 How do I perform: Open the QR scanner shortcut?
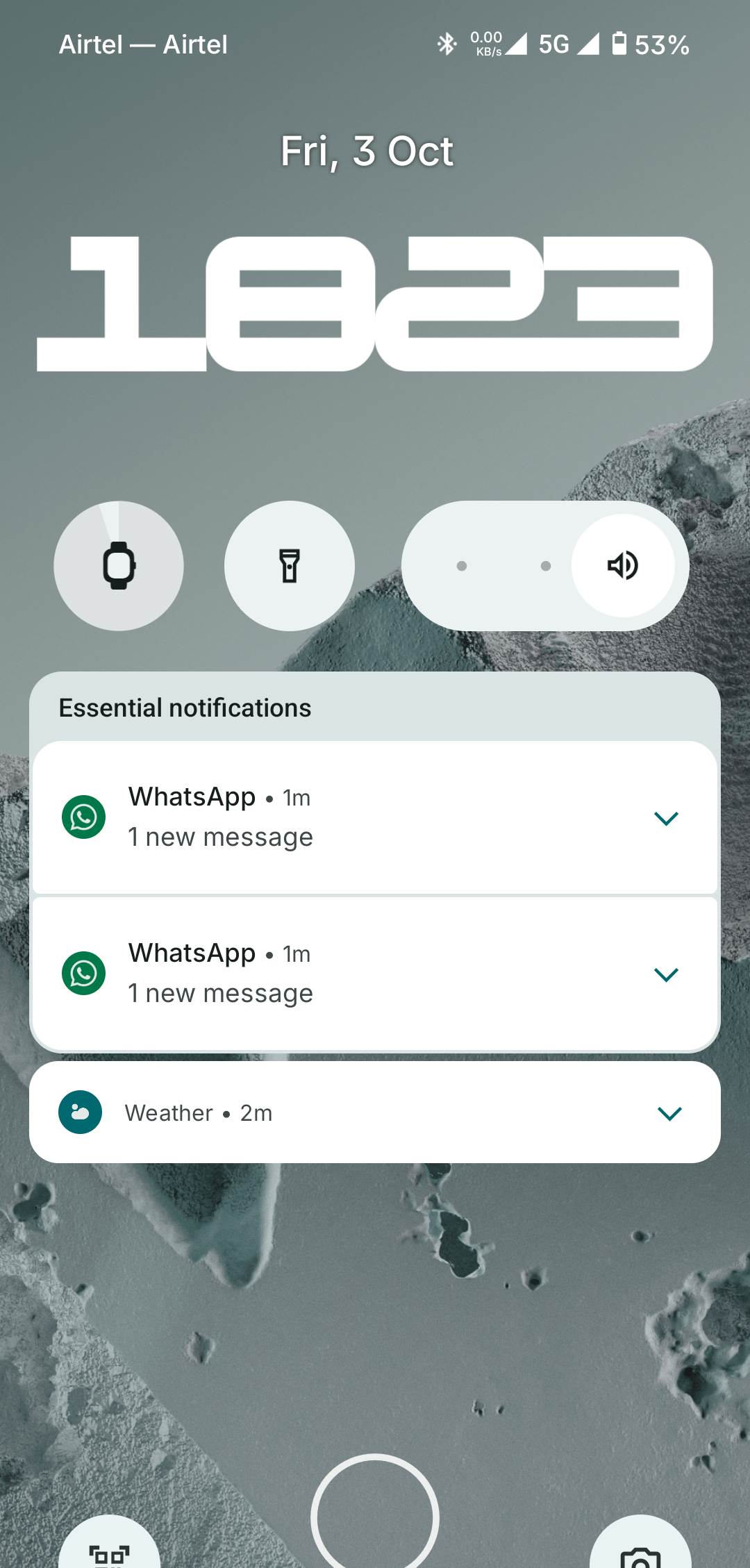click(110, 1549)
